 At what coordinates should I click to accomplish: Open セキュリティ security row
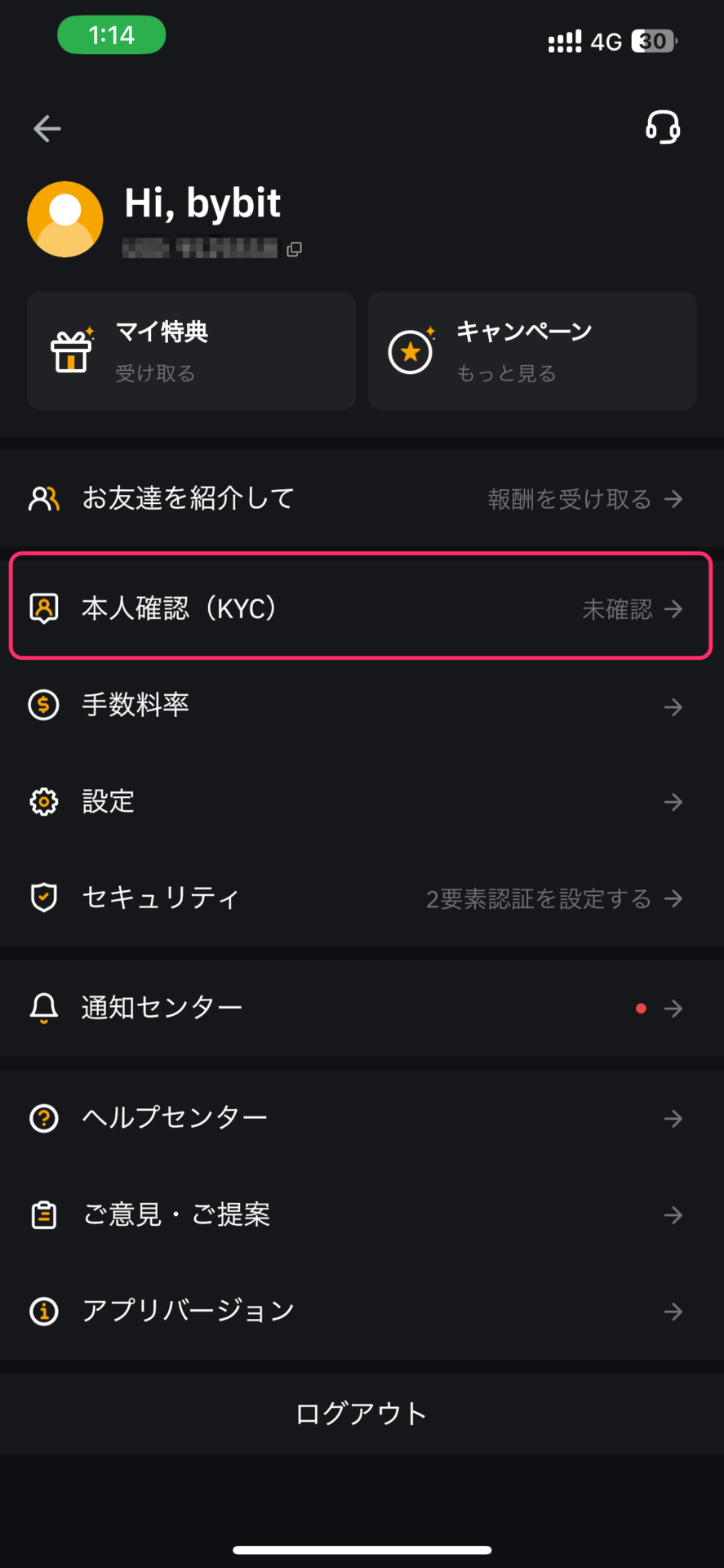[362, 898]
